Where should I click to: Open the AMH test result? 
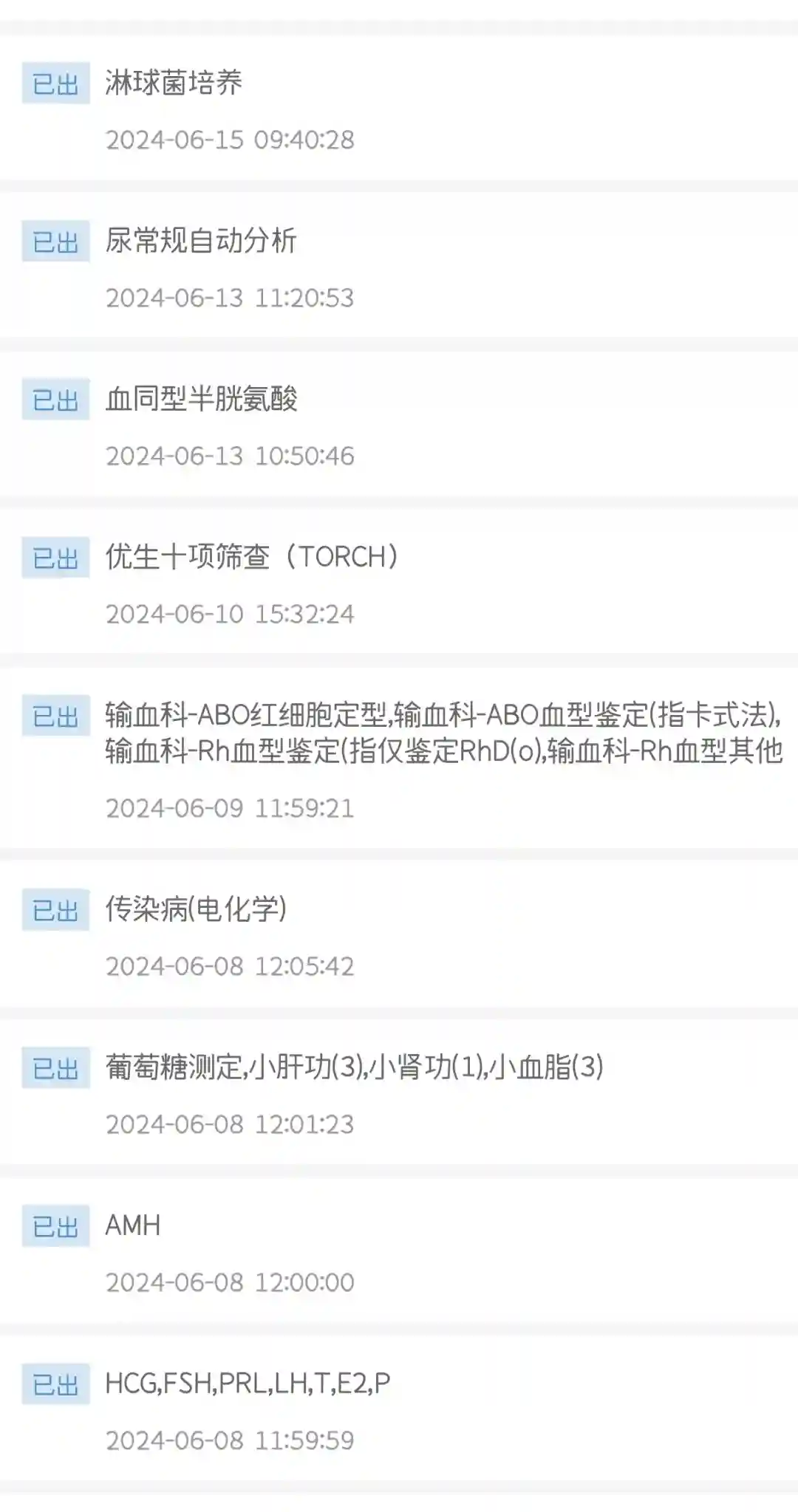pyautogui.click(x=133, y=1225)
